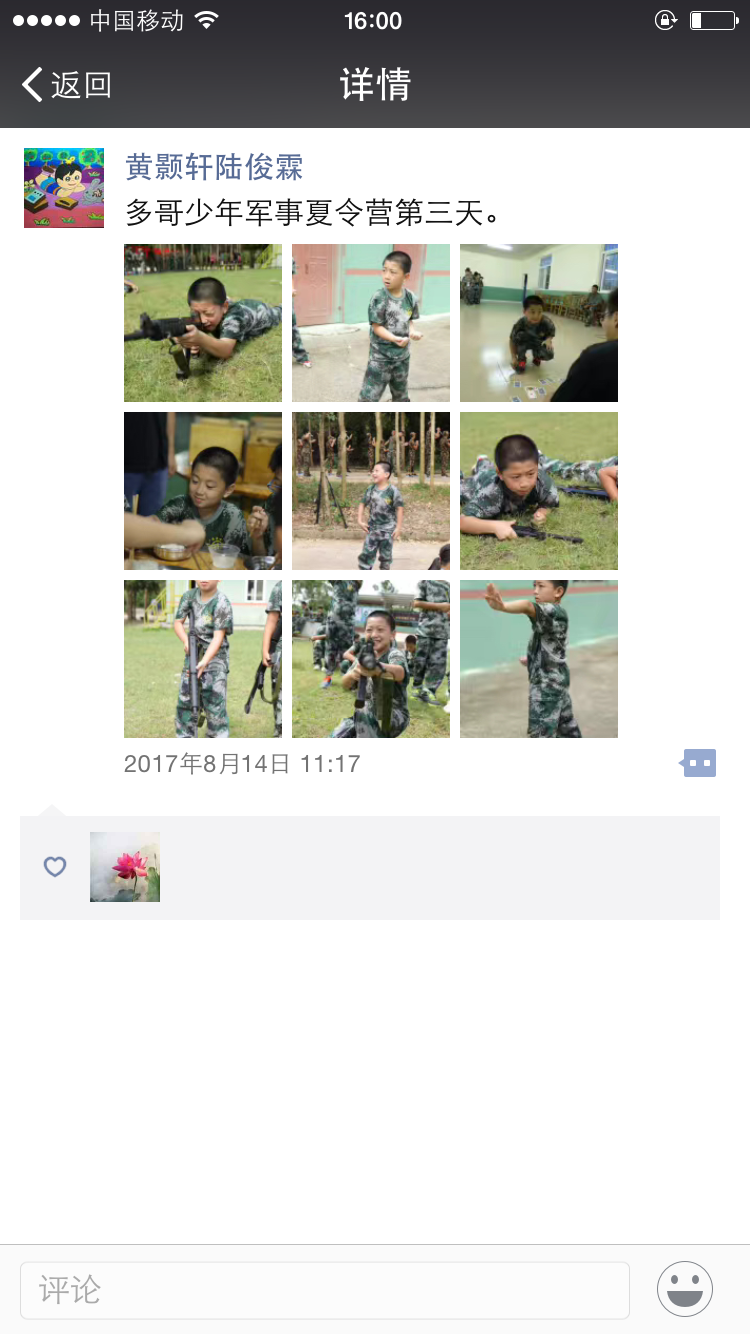Go back via 返回 button

(67, 85)
